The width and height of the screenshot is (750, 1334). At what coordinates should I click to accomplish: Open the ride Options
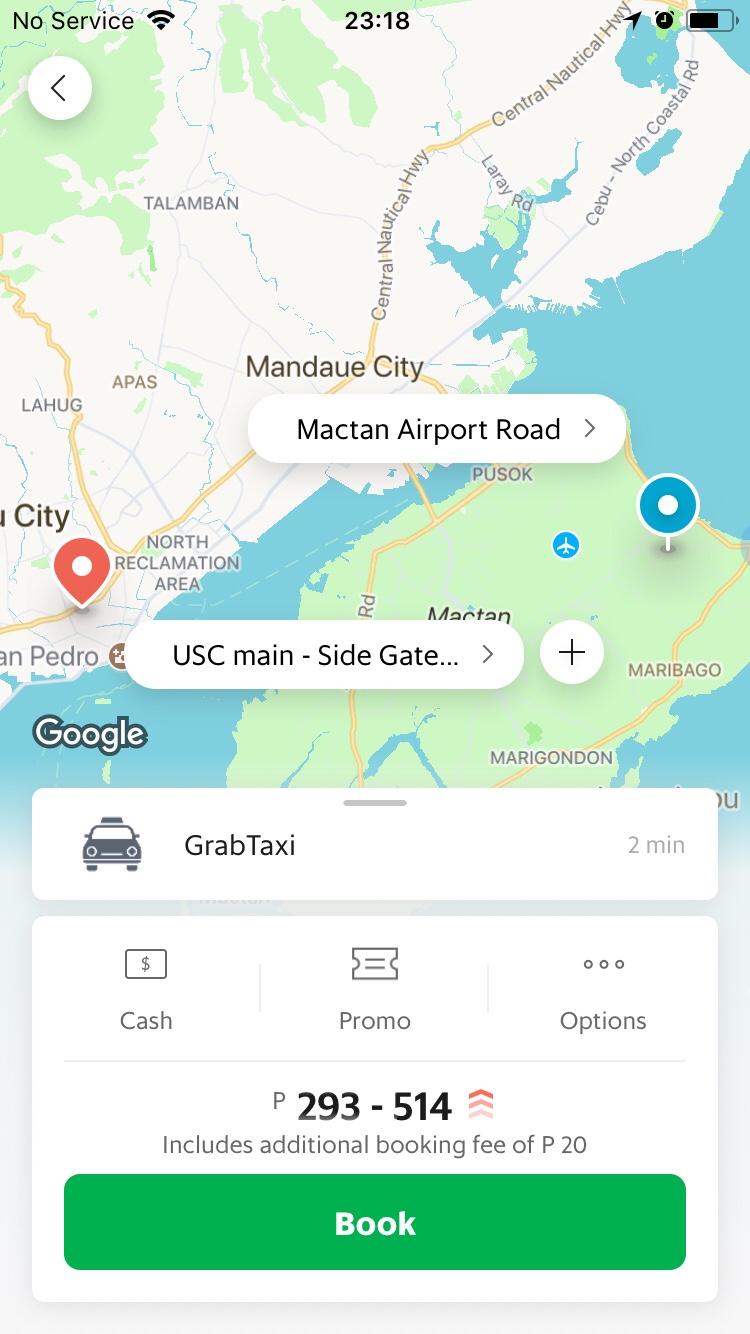(603, 990)
